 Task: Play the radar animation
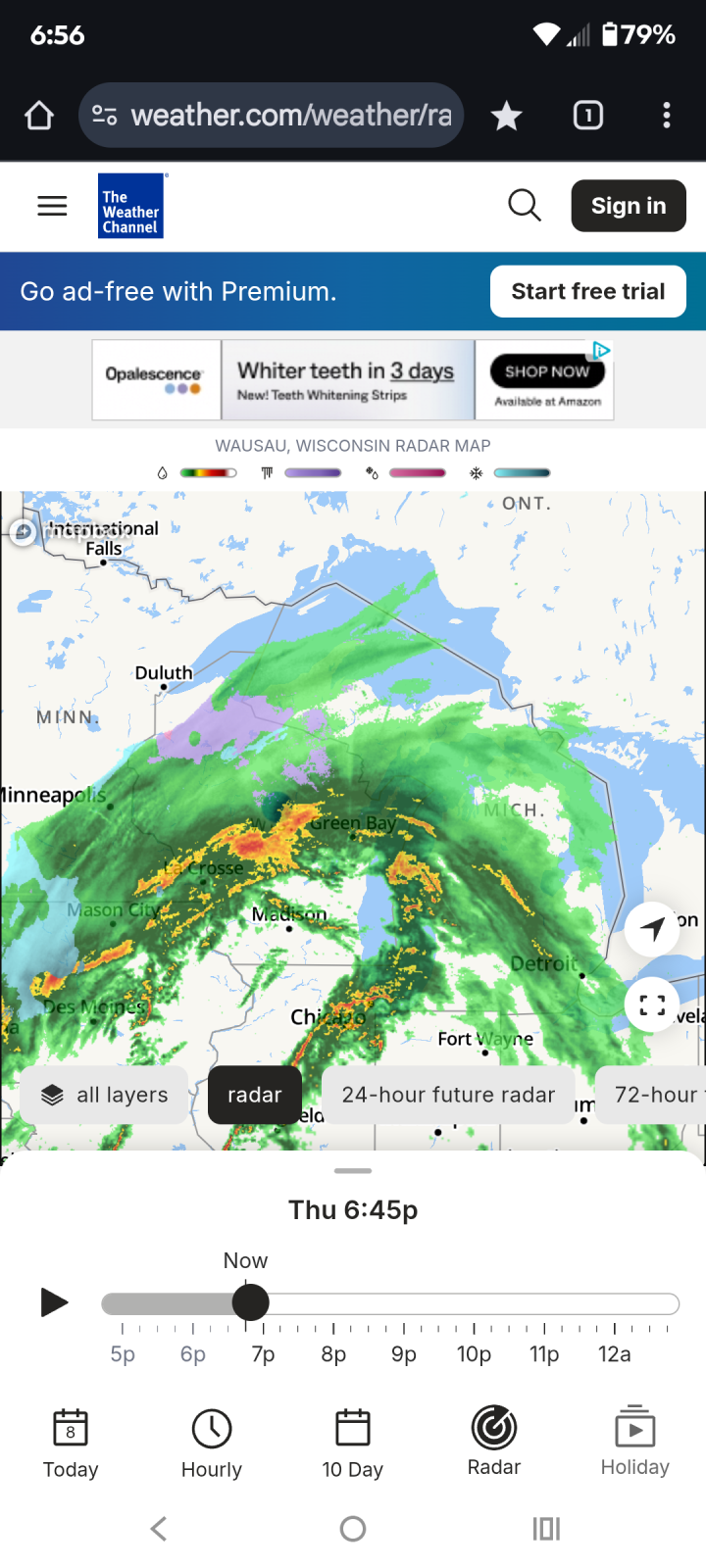pos(54,1302)
